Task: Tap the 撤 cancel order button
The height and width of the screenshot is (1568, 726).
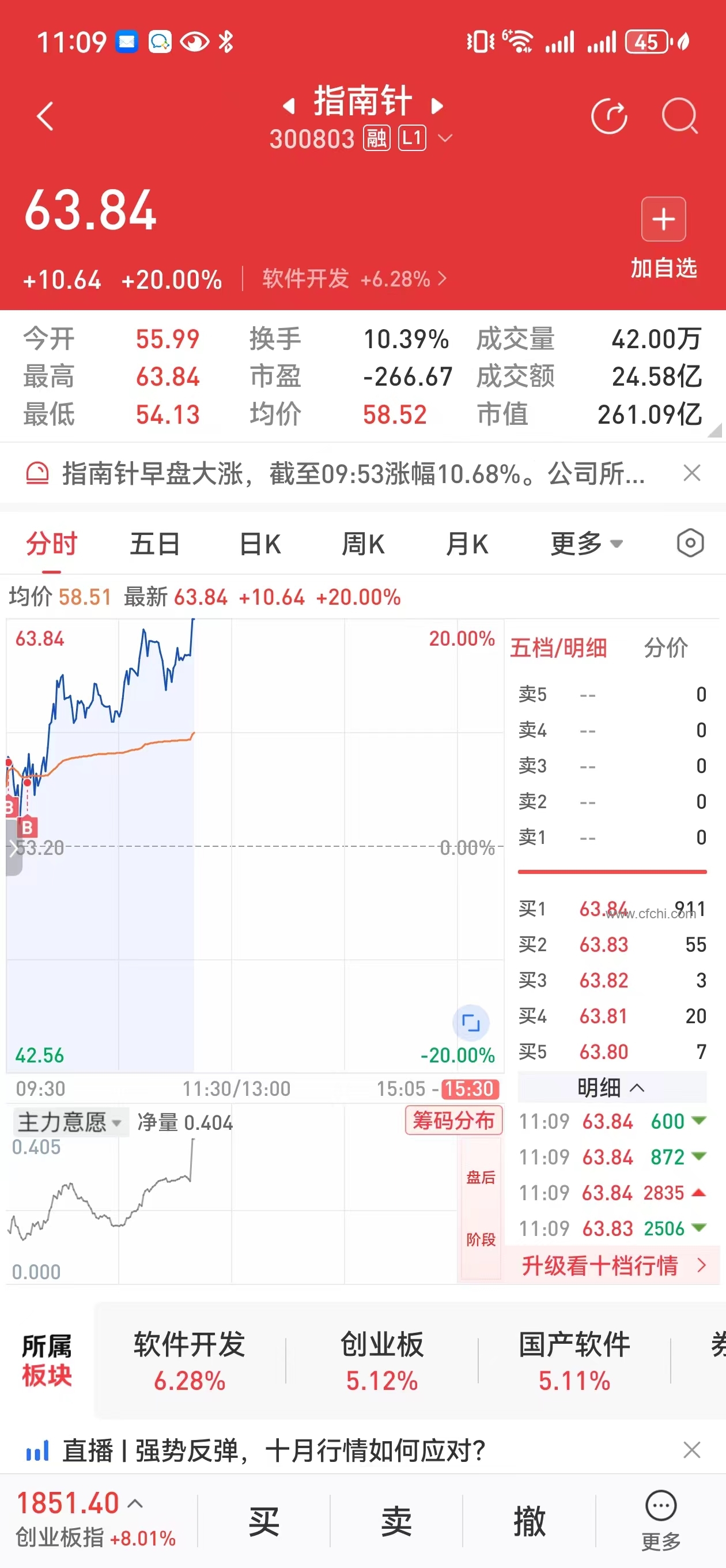Action: coord(529,1521)
